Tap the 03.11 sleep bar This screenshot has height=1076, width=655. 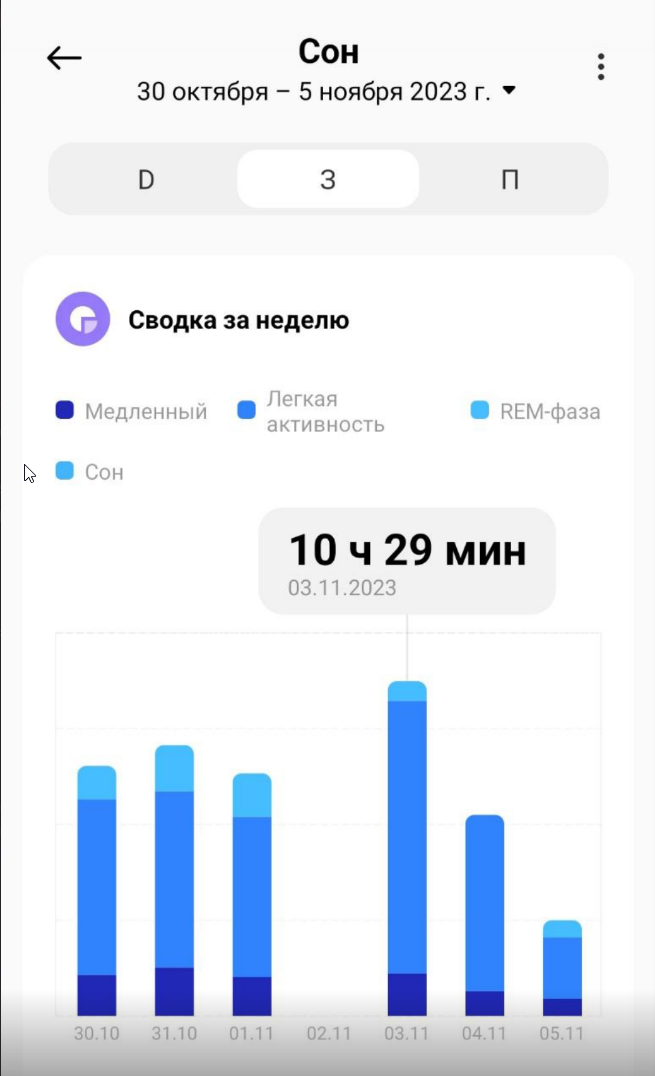point(407,850)
